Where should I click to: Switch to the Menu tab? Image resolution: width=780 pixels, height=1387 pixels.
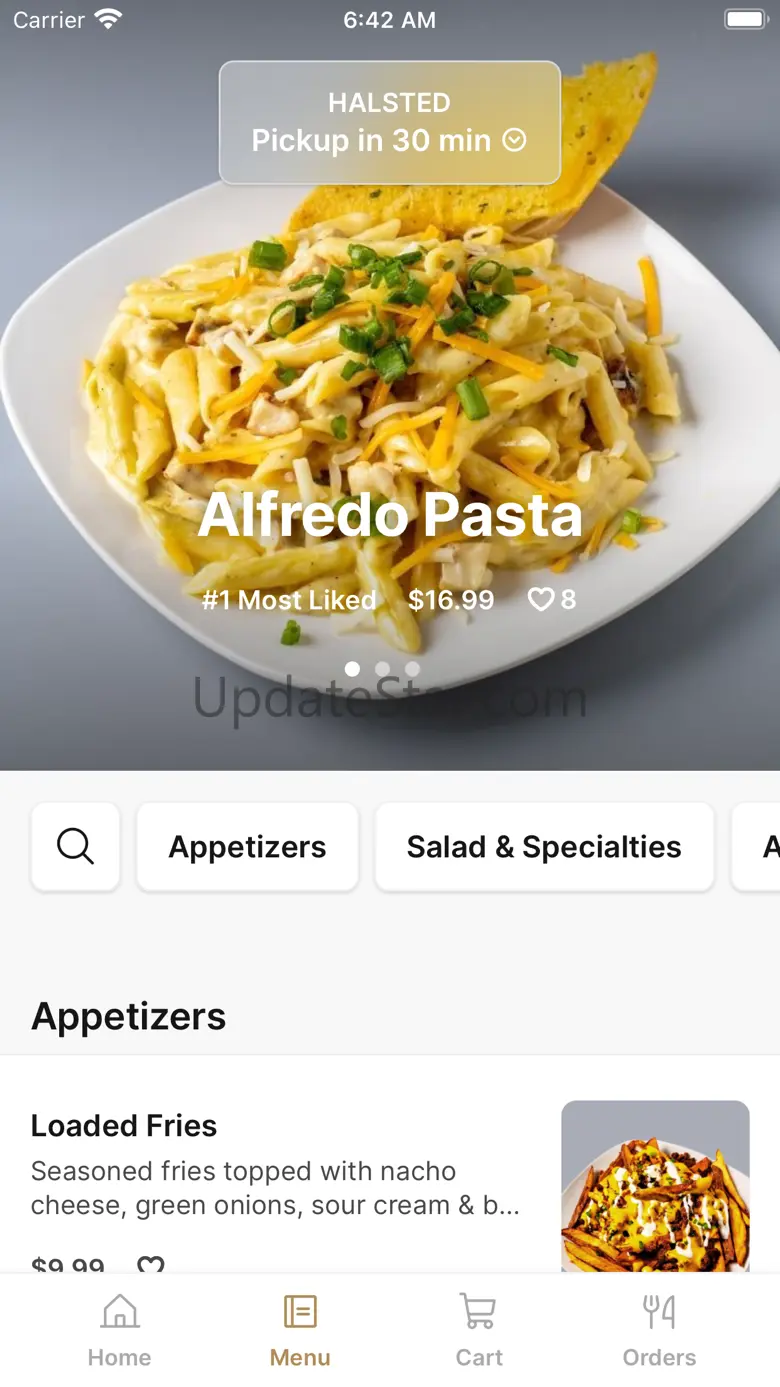[300, 1331]
